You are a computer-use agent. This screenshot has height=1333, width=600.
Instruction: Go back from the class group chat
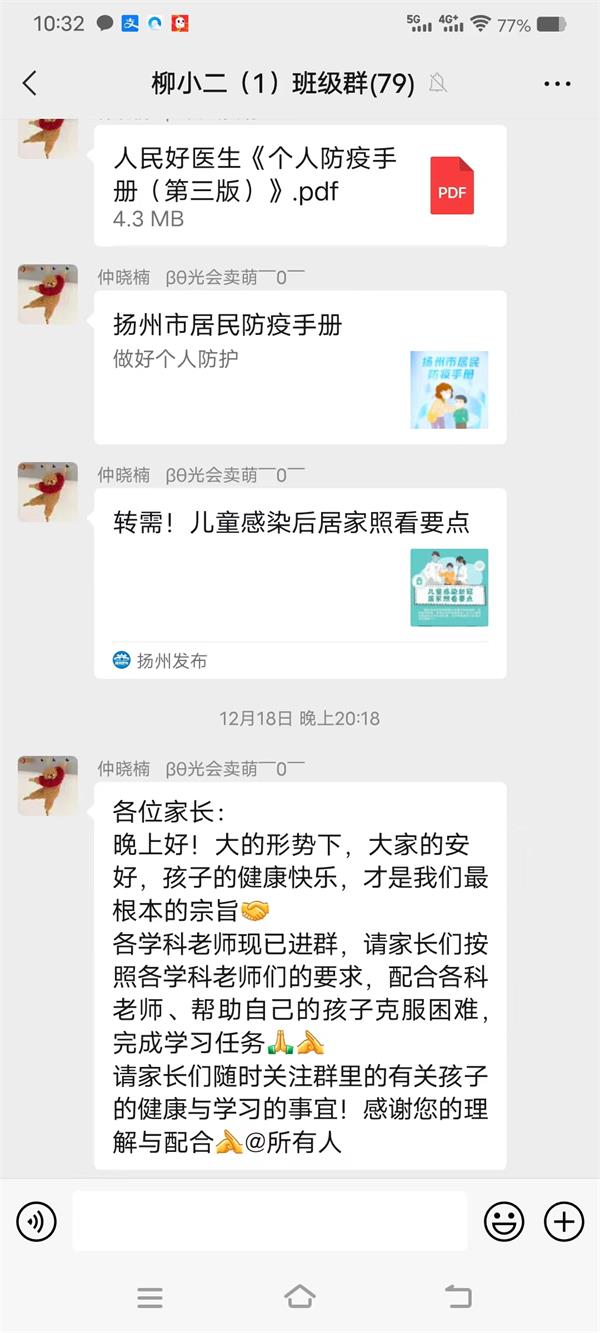[30, 84]
